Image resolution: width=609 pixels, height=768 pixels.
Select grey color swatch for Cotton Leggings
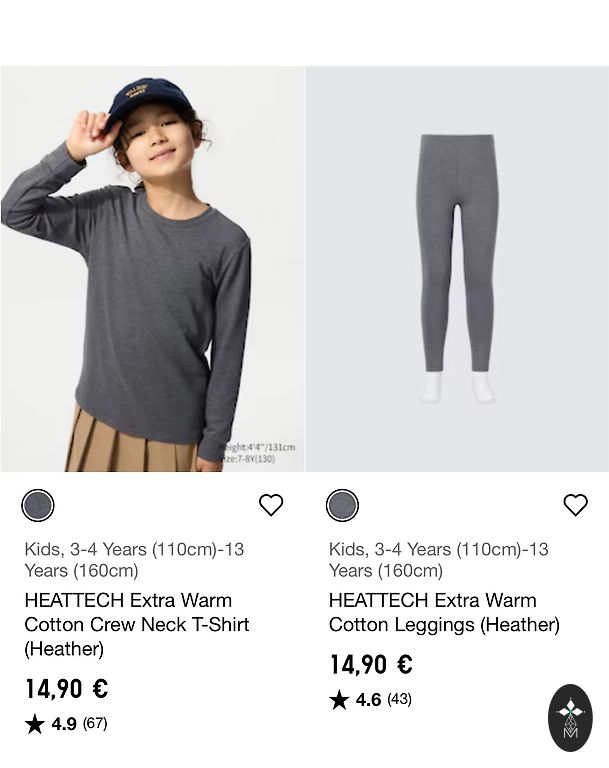pyautogui.click(x=342, y=506)
